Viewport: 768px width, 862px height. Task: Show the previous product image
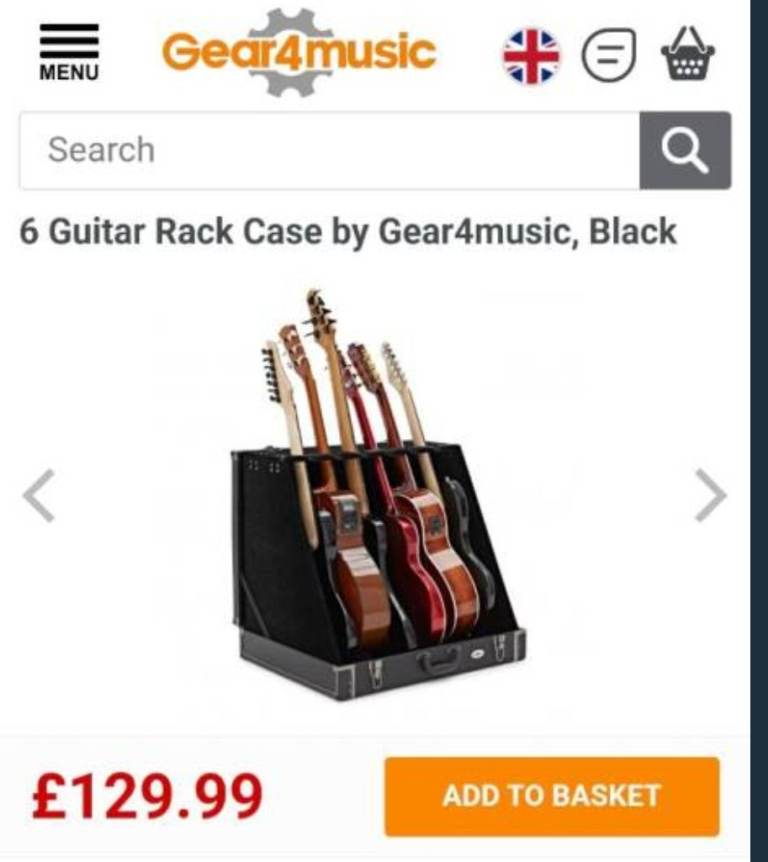39,495
